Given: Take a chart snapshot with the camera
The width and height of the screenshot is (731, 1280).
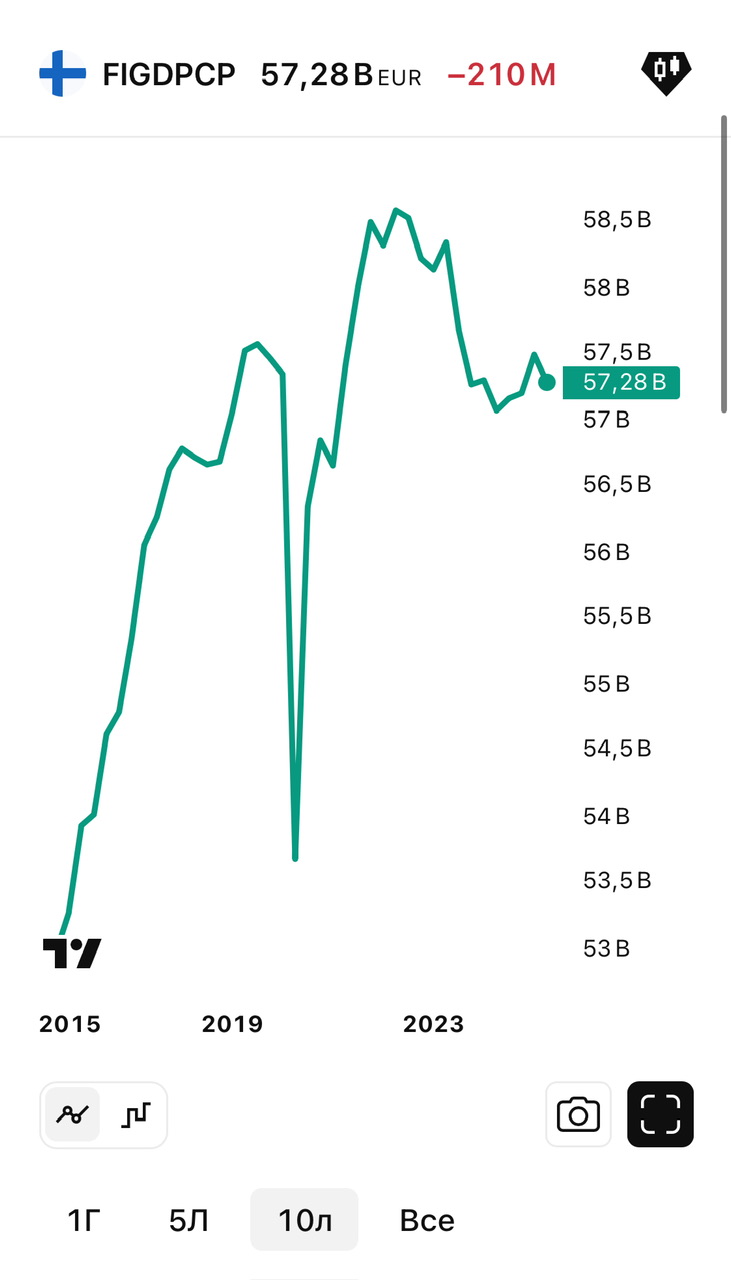Looking at the screenshot, I should (x=578, y=1114).
